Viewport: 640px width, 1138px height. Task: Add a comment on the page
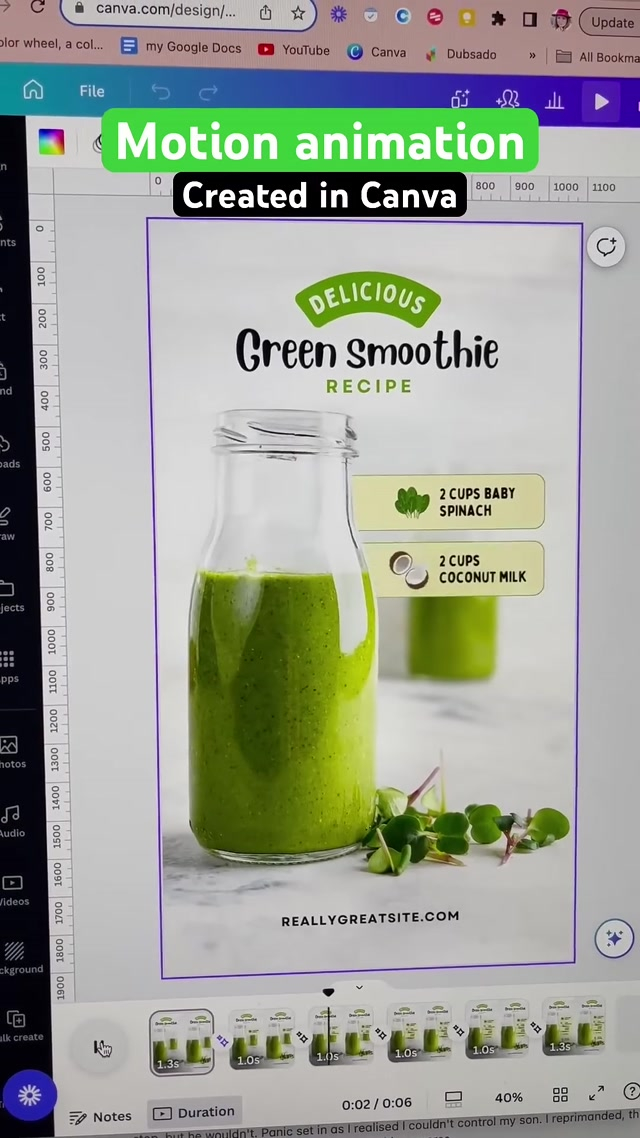(606, 247)
